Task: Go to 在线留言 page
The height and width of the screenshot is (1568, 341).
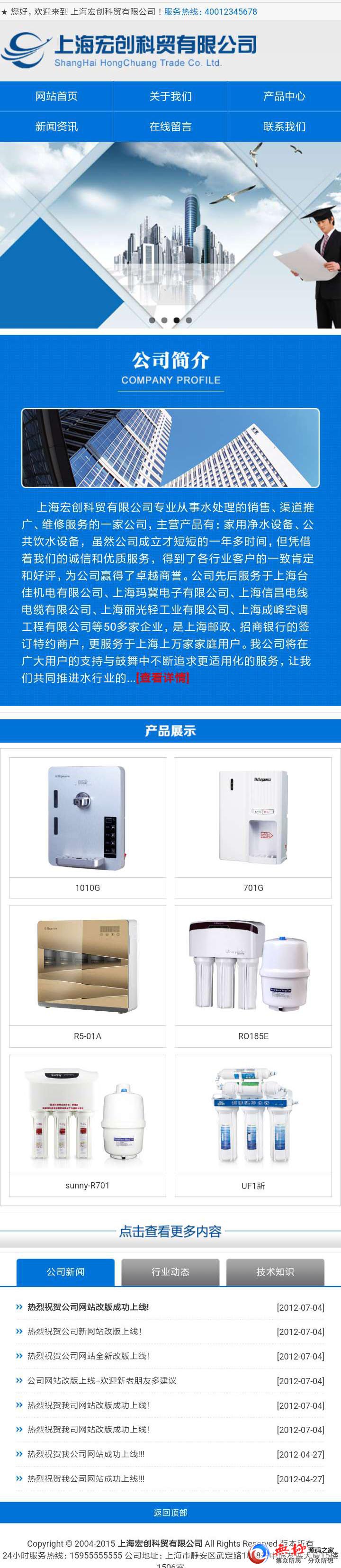Action: [x=170, y=127]
